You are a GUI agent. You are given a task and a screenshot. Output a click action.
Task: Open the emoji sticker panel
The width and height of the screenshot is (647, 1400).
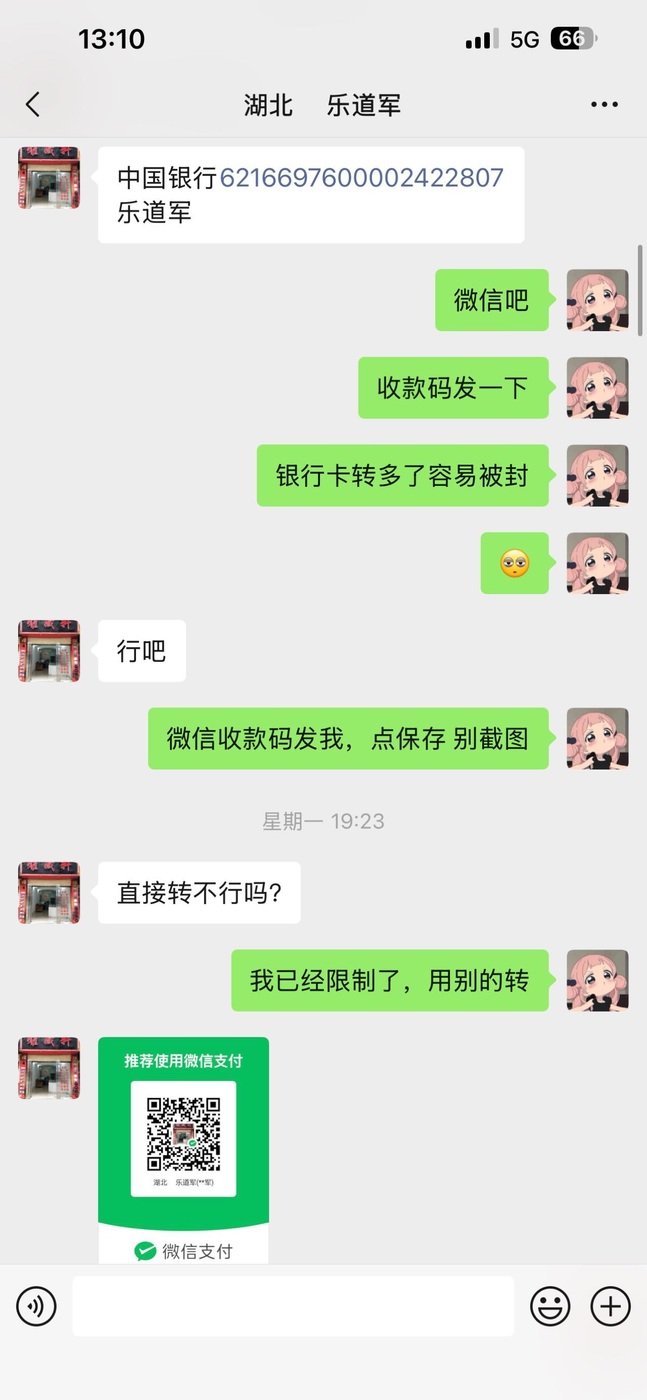(550, 1306)
